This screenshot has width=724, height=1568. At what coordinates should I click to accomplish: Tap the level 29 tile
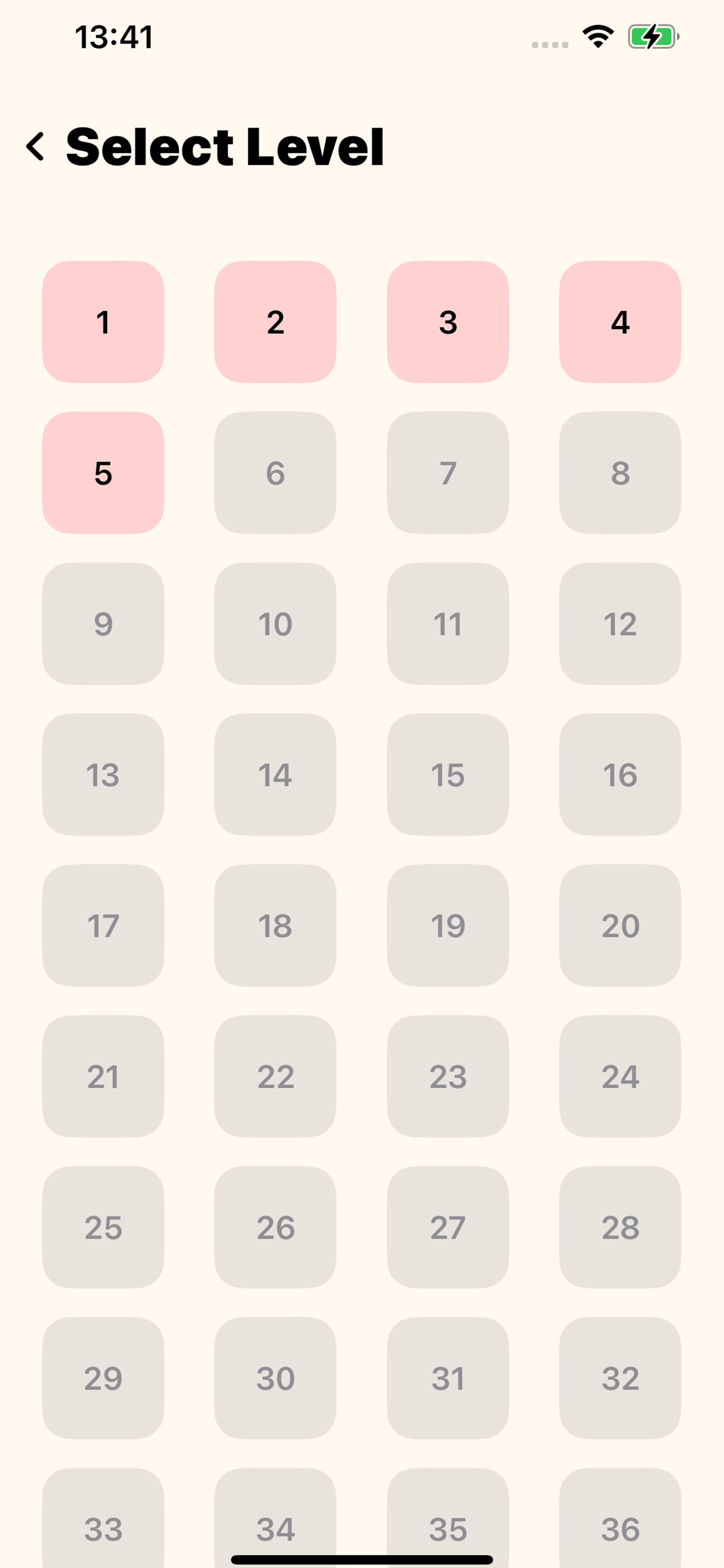point(103,1378)
